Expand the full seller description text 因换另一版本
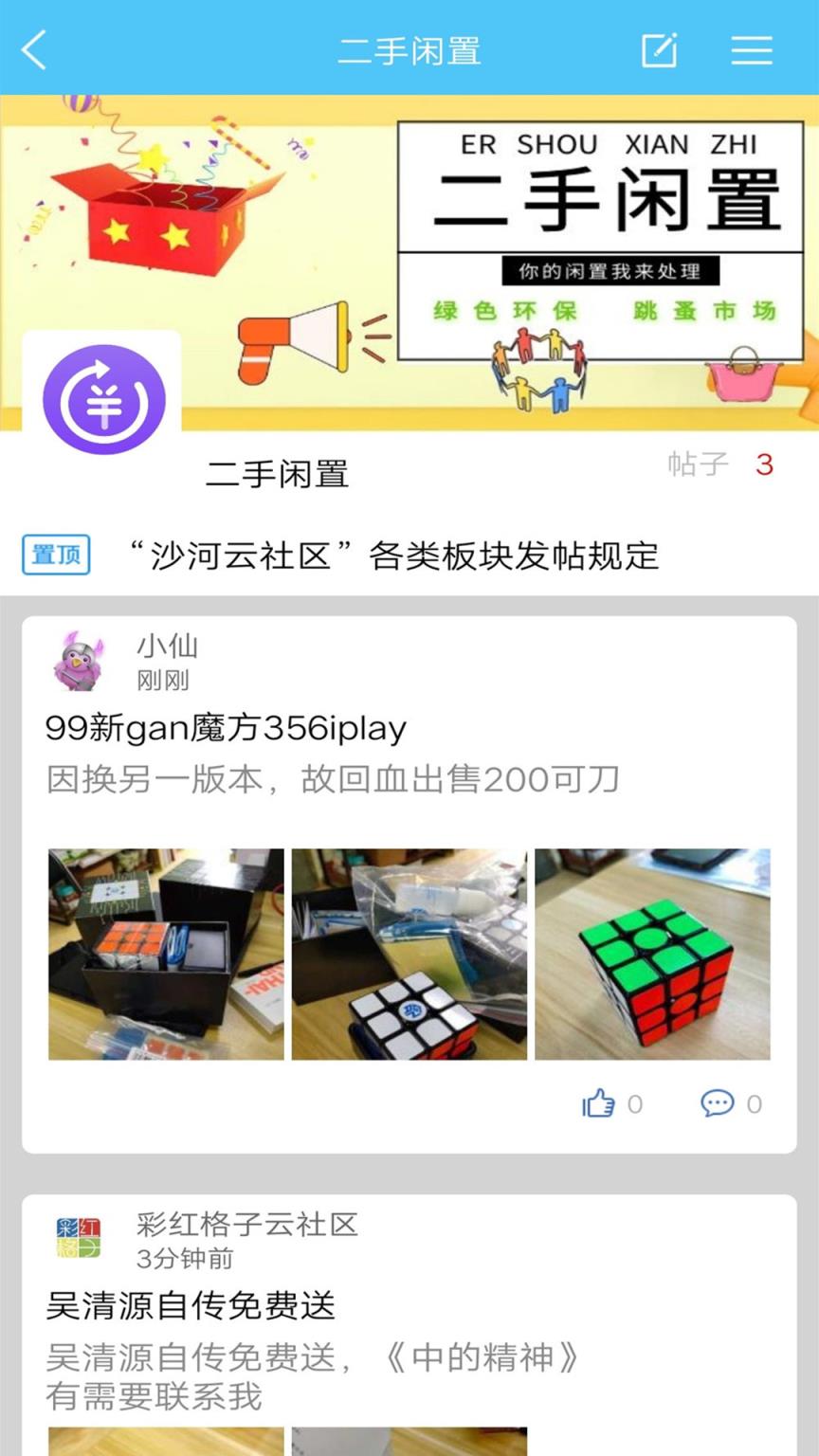 coord(331,777)
